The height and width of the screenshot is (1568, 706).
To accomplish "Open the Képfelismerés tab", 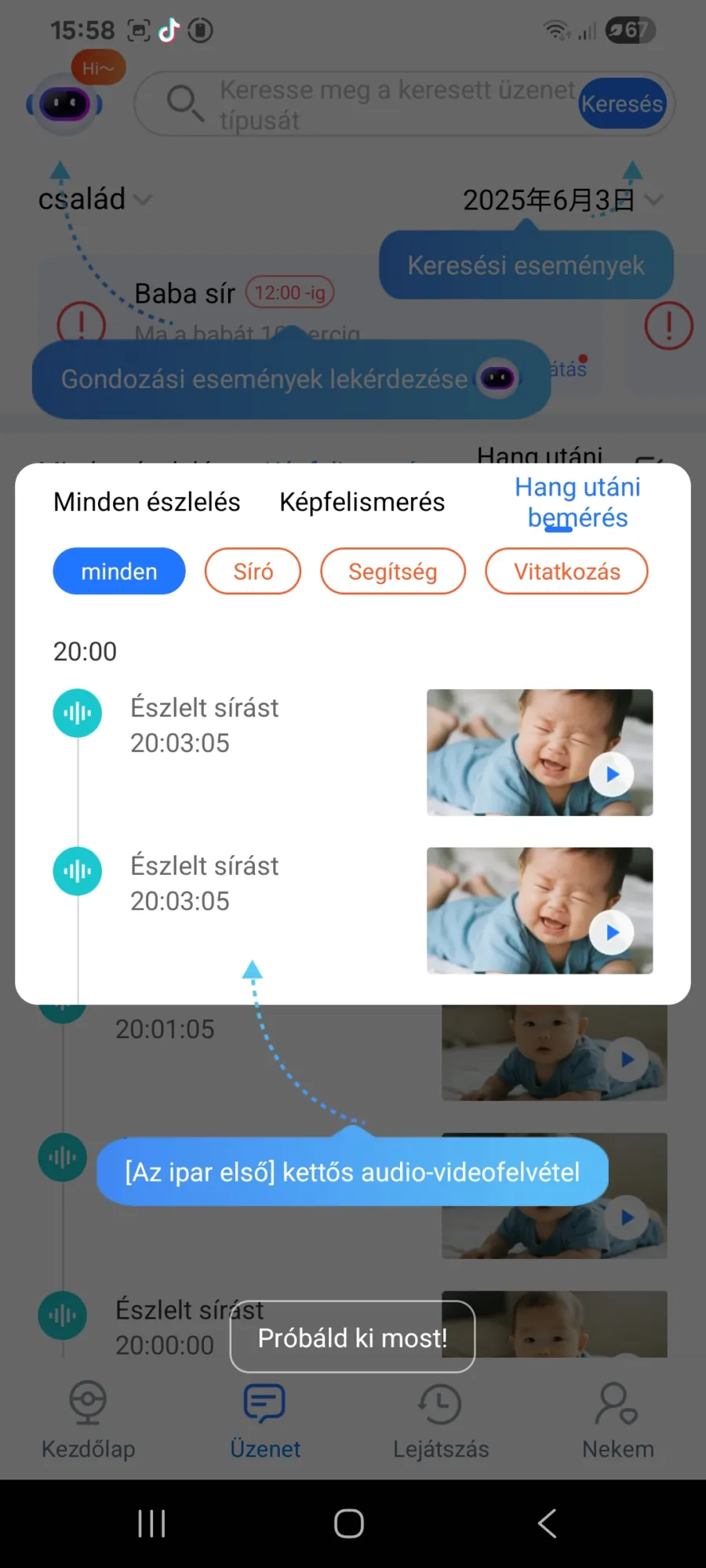I will tap(362, 502).
